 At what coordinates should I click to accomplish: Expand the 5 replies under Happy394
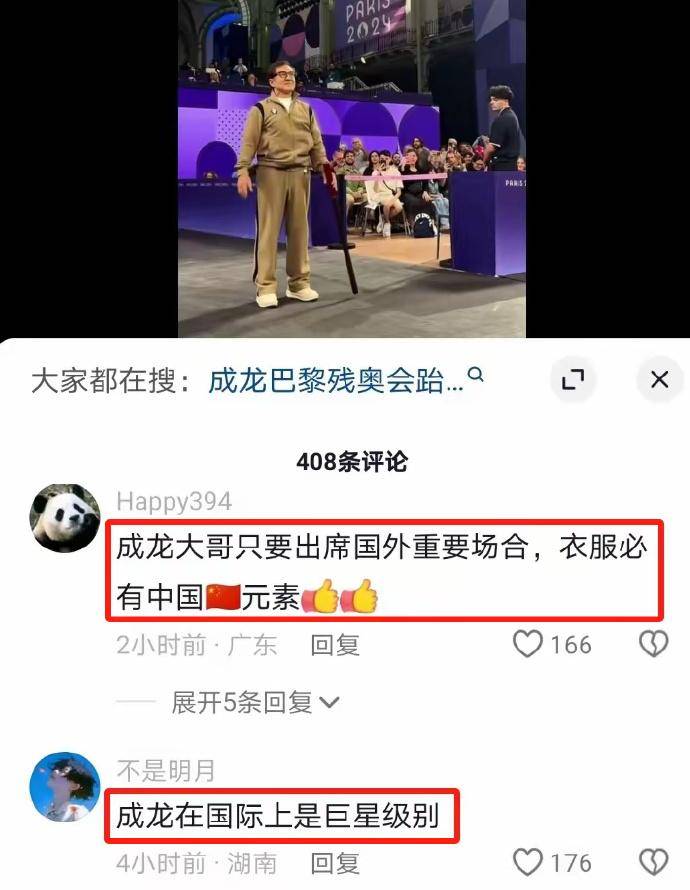(x=255, y=703)
